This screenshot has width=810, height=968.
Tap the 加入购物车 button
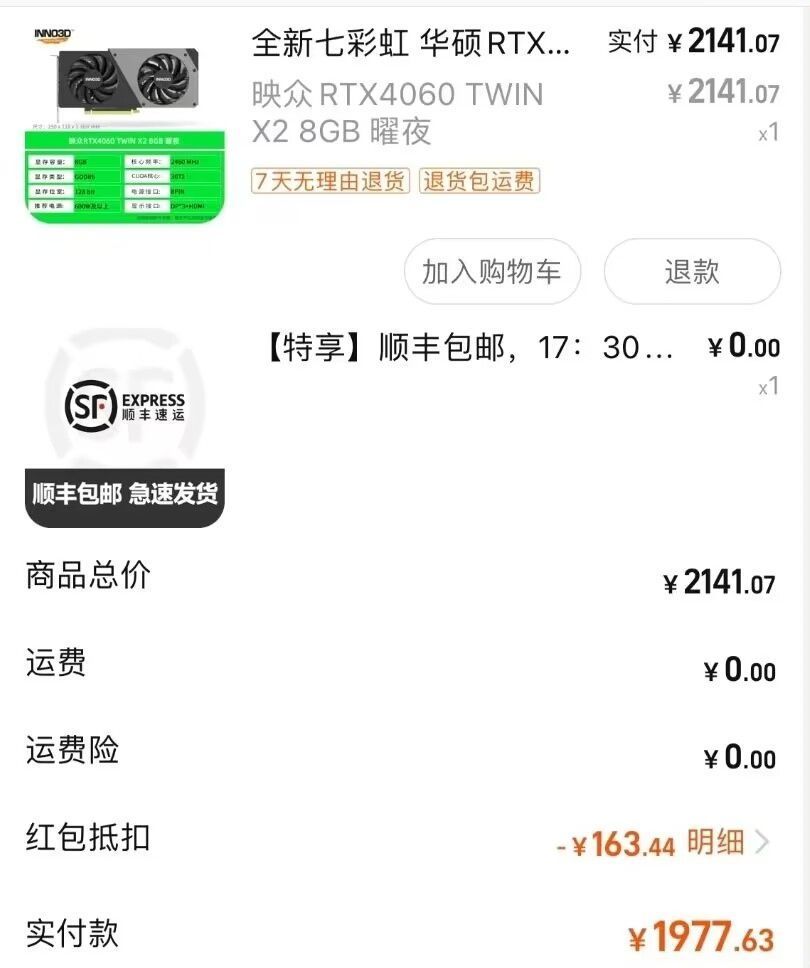pos(492,271)
